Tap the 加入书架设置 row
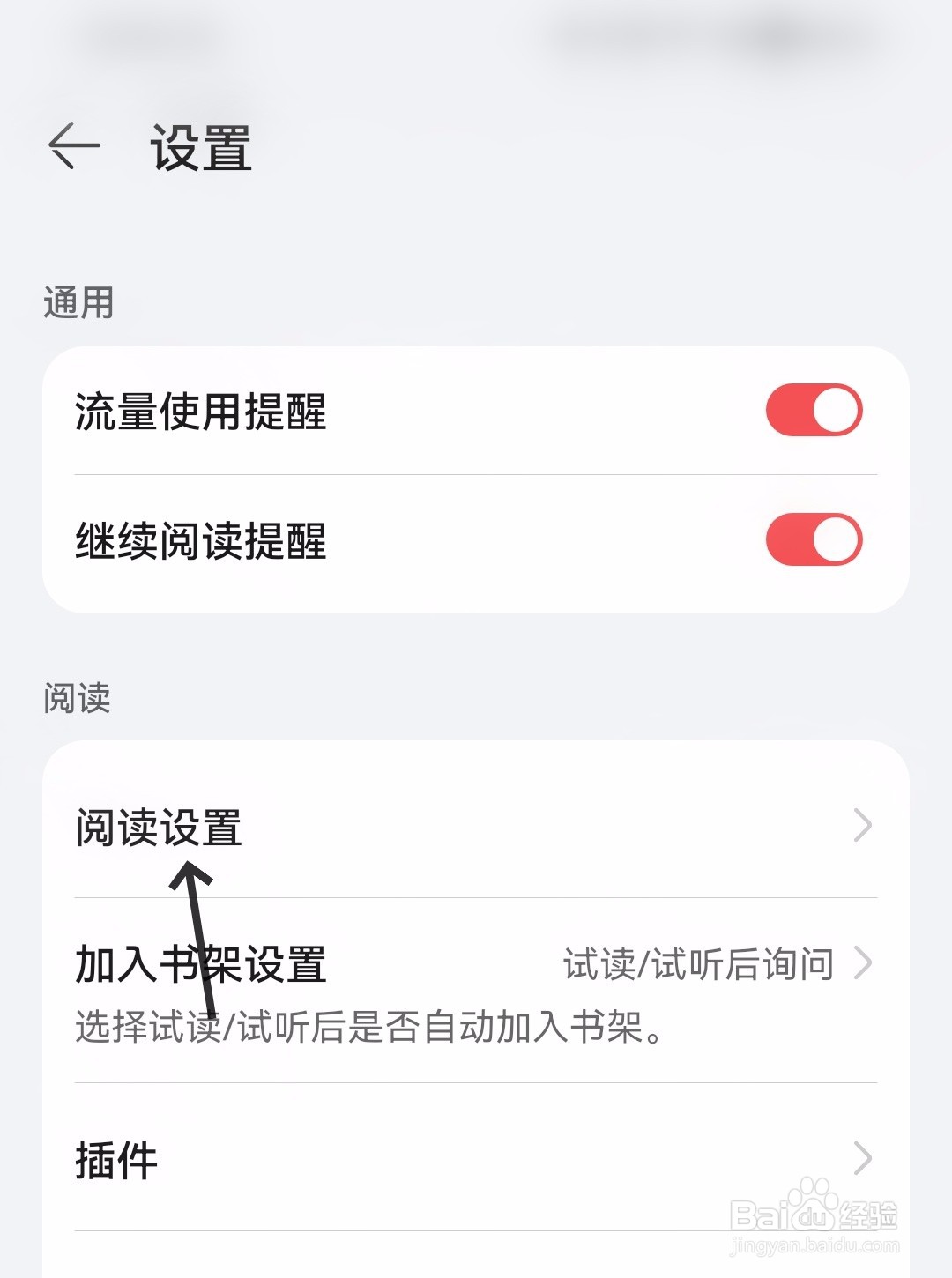This screenshot has width=952, height=1278. point(198,965)
